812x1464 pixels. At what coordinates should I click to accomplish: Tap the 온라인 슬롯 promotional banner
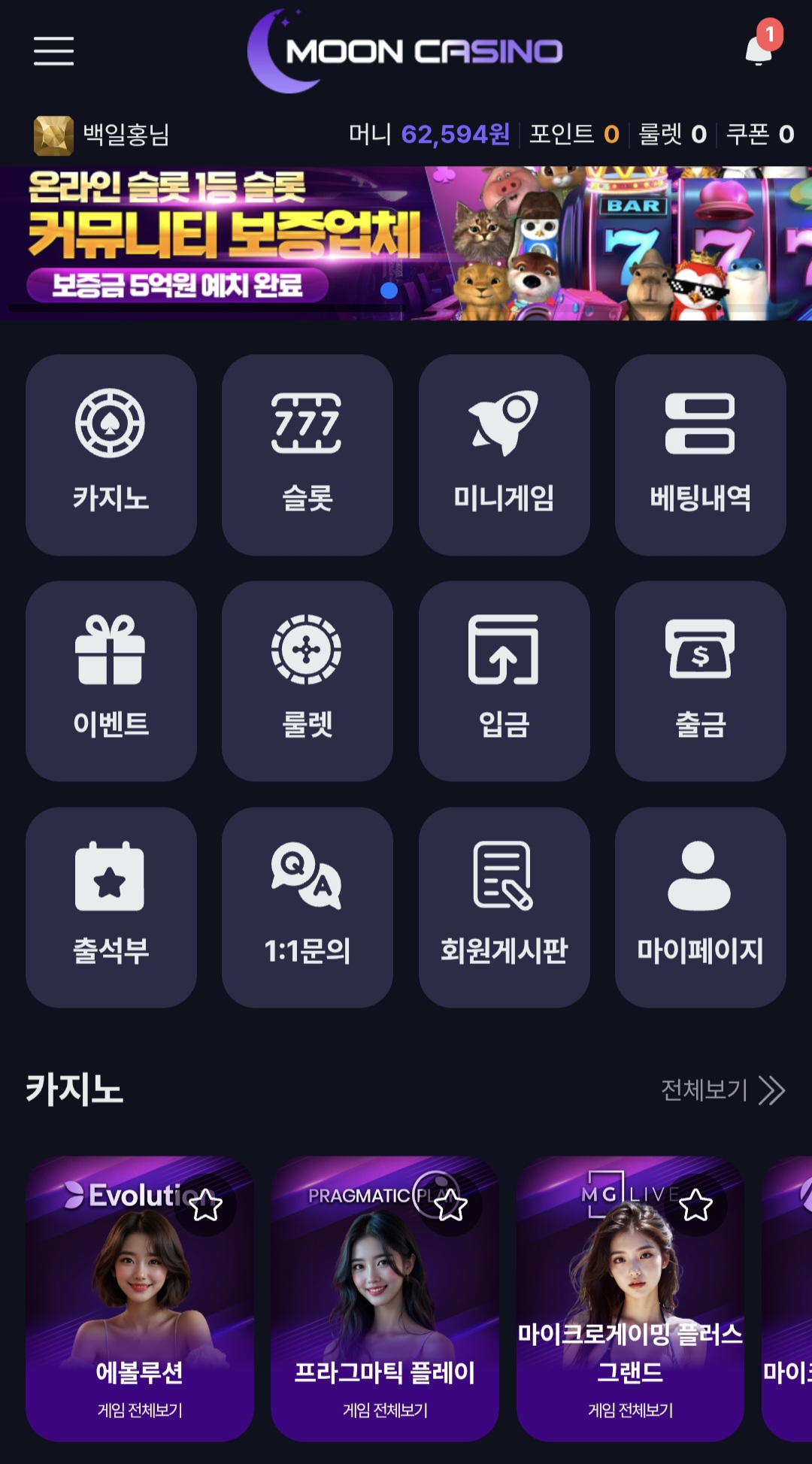coord(406,243)
